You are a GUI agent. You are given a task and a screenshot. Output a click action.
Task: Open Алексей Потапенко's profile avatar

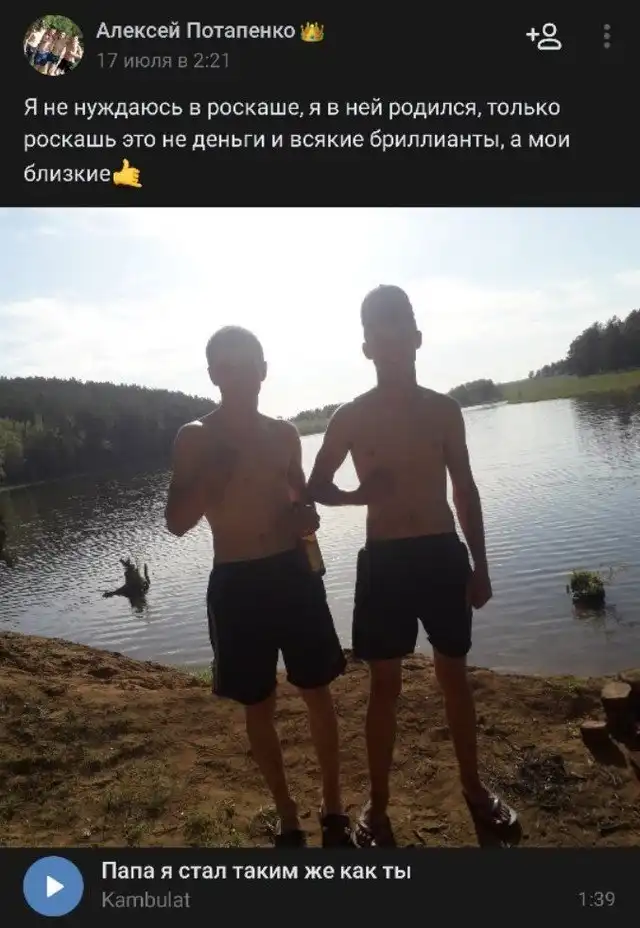pyautogui.click(x=53, y=45)
